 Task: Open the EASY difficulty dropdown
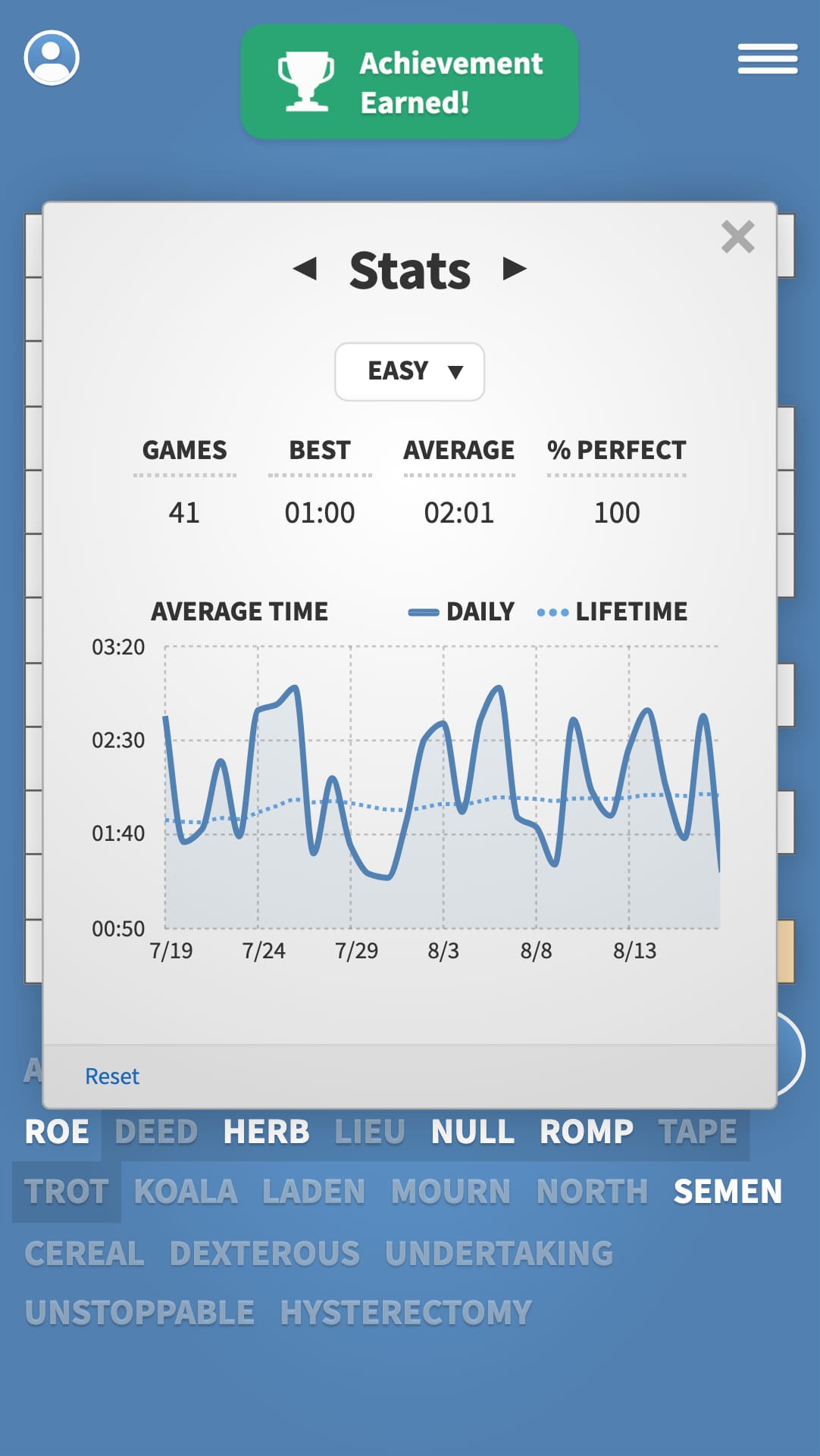pyautogui.click(x=409, y=371)
